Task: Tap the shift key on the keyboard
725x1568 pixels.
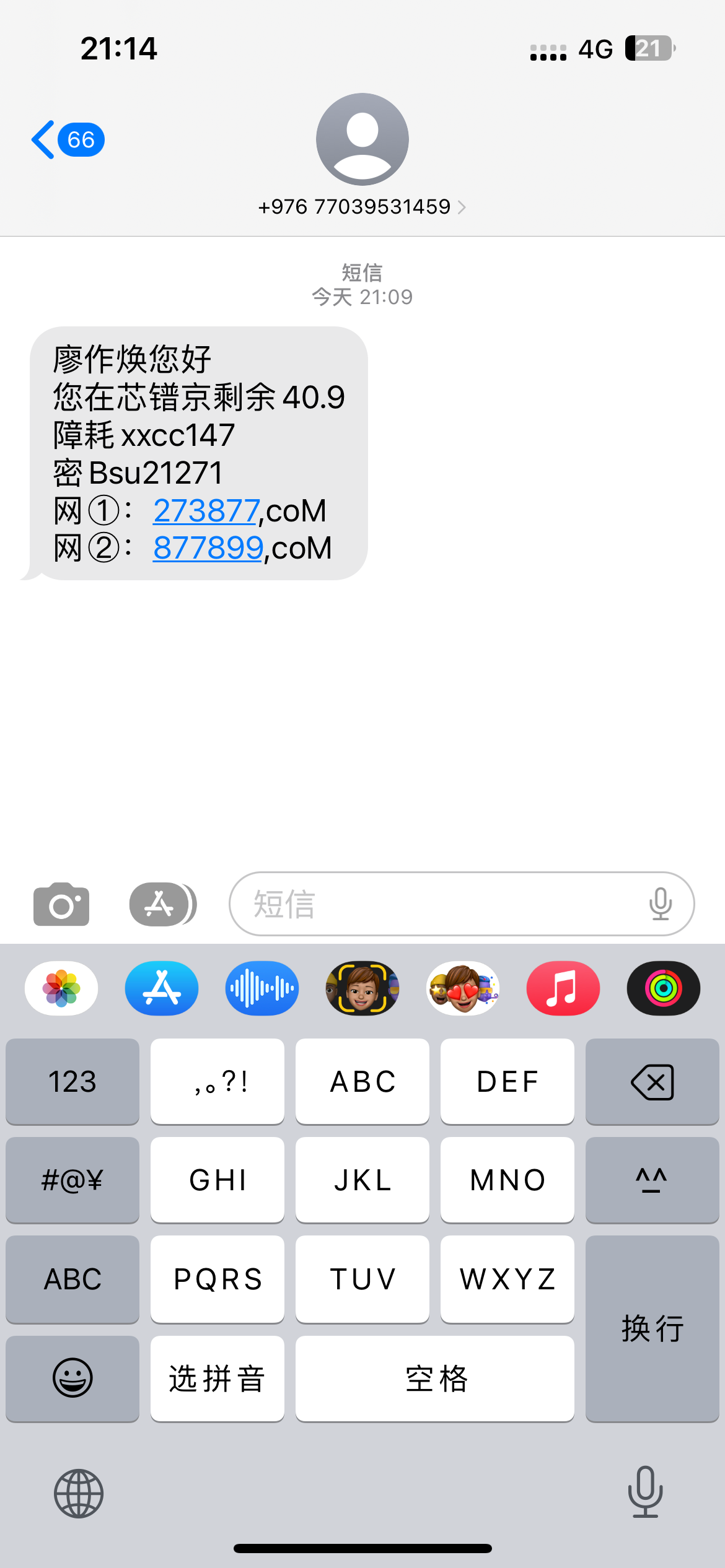Action: [652, 1180]
